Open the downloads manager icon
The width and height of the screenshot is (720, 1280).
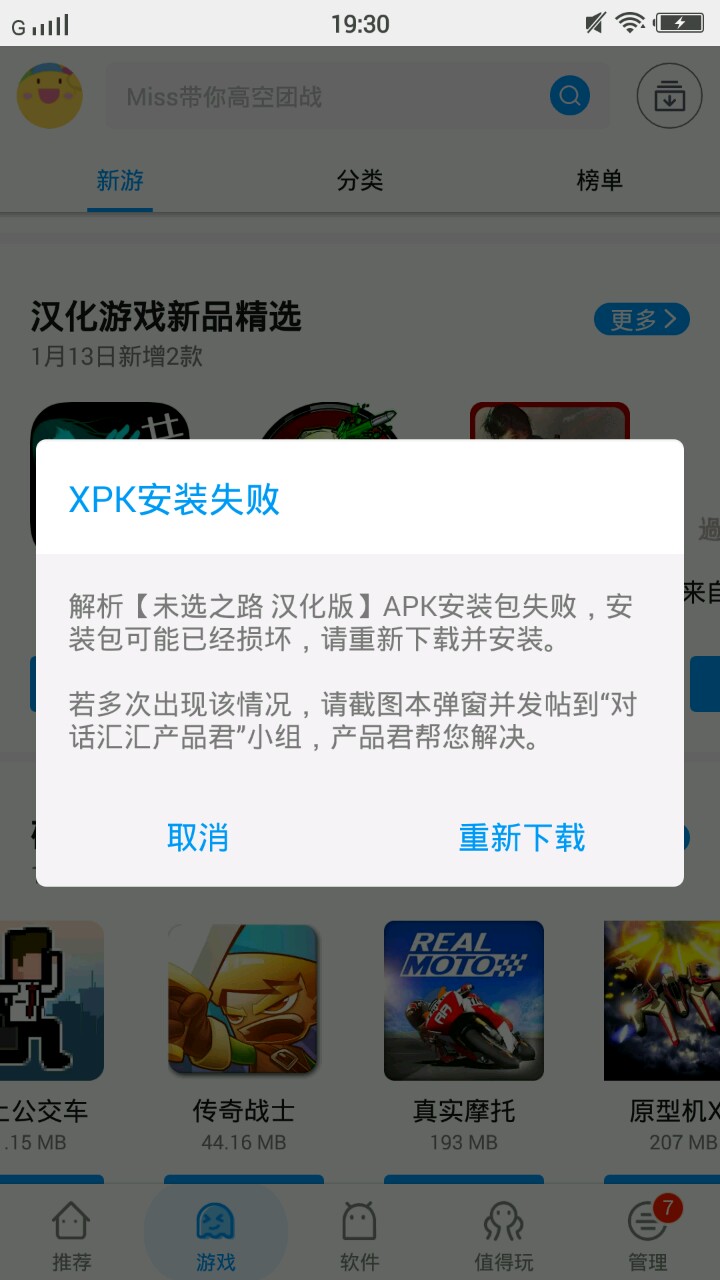pos(670,96)
